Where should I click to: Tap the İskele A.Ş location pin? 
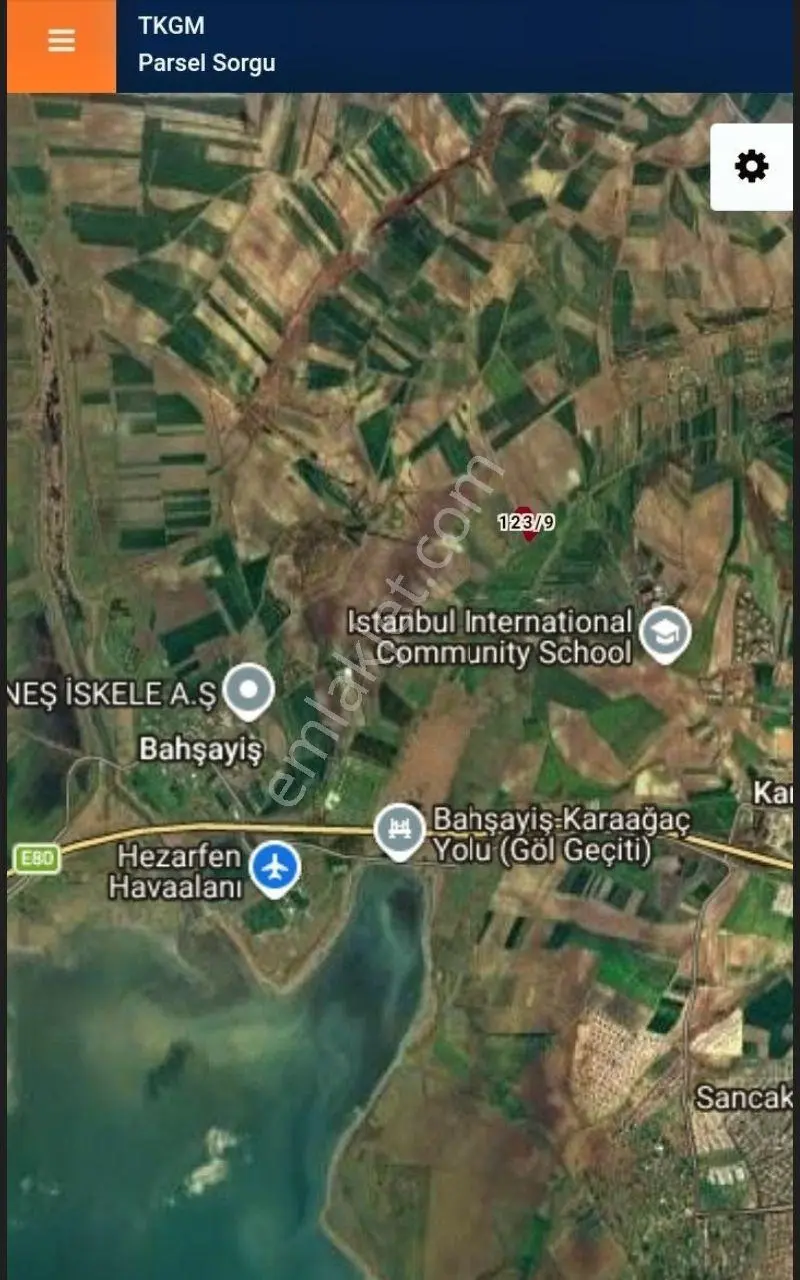[249, 691]
